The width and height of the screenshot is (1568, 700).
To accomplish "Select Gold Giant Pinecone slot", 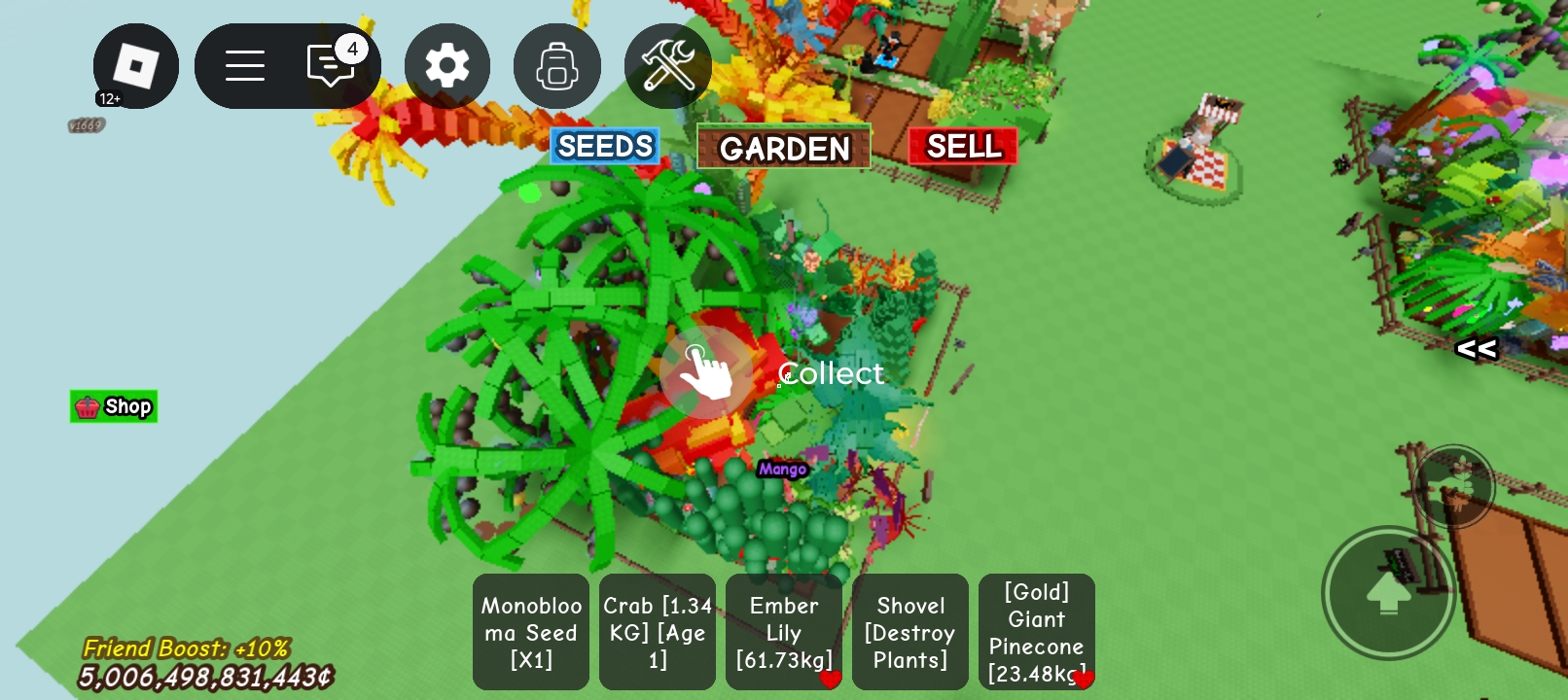I will (x=1037, y=632).
